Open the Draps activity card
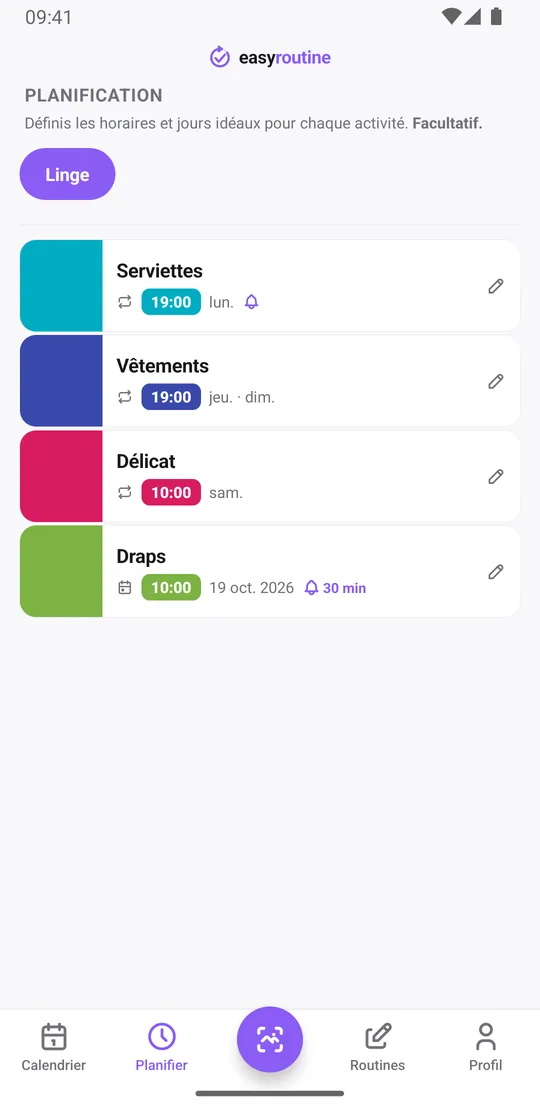 tap(270, 571)
